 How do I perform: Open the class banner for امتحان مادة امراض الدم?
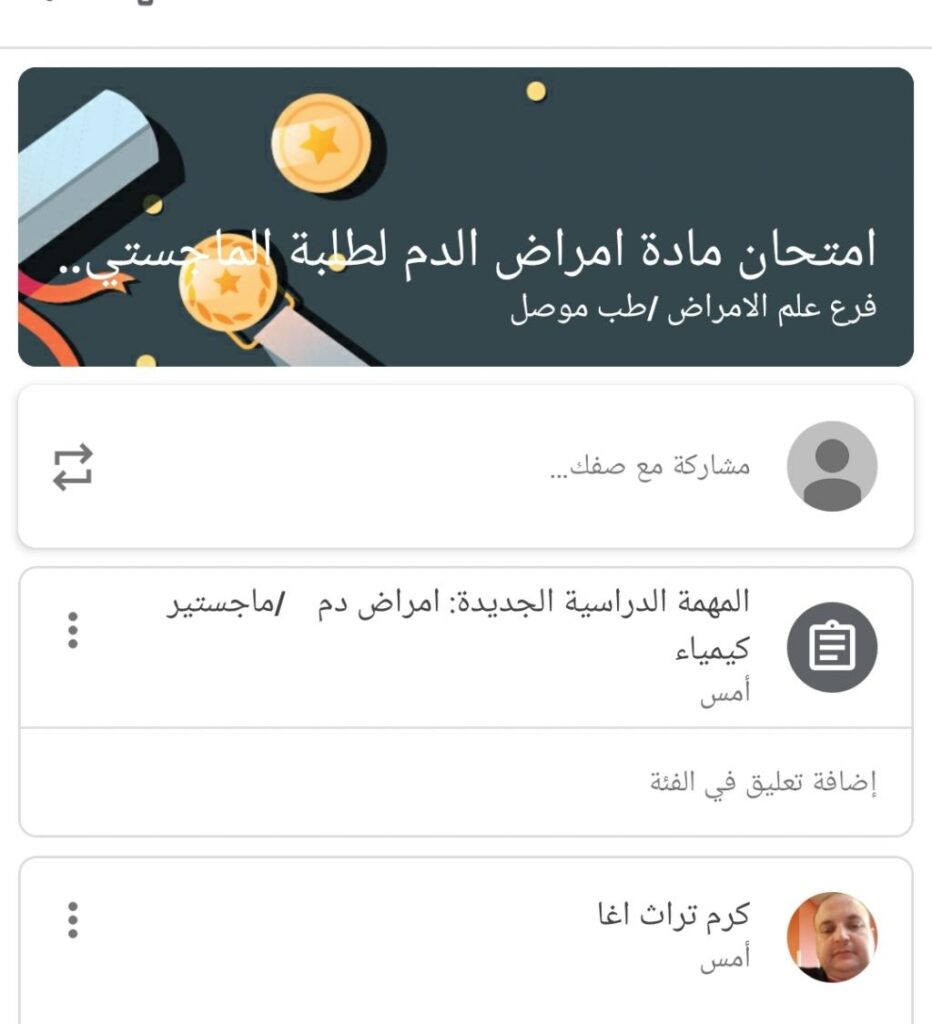point(466,217)
